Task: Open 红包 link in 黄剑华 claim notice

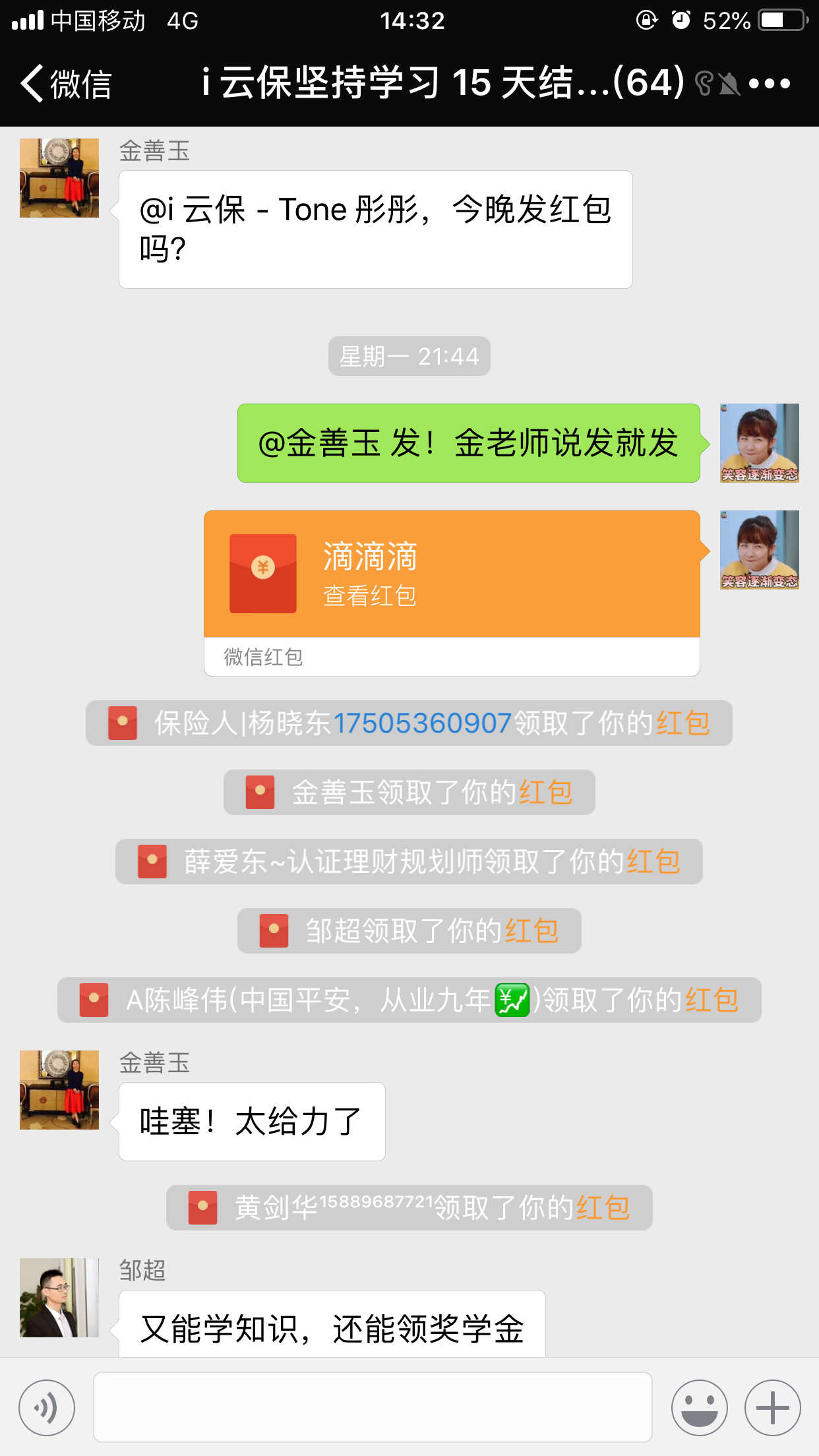Action: [x=603, y=1208]
